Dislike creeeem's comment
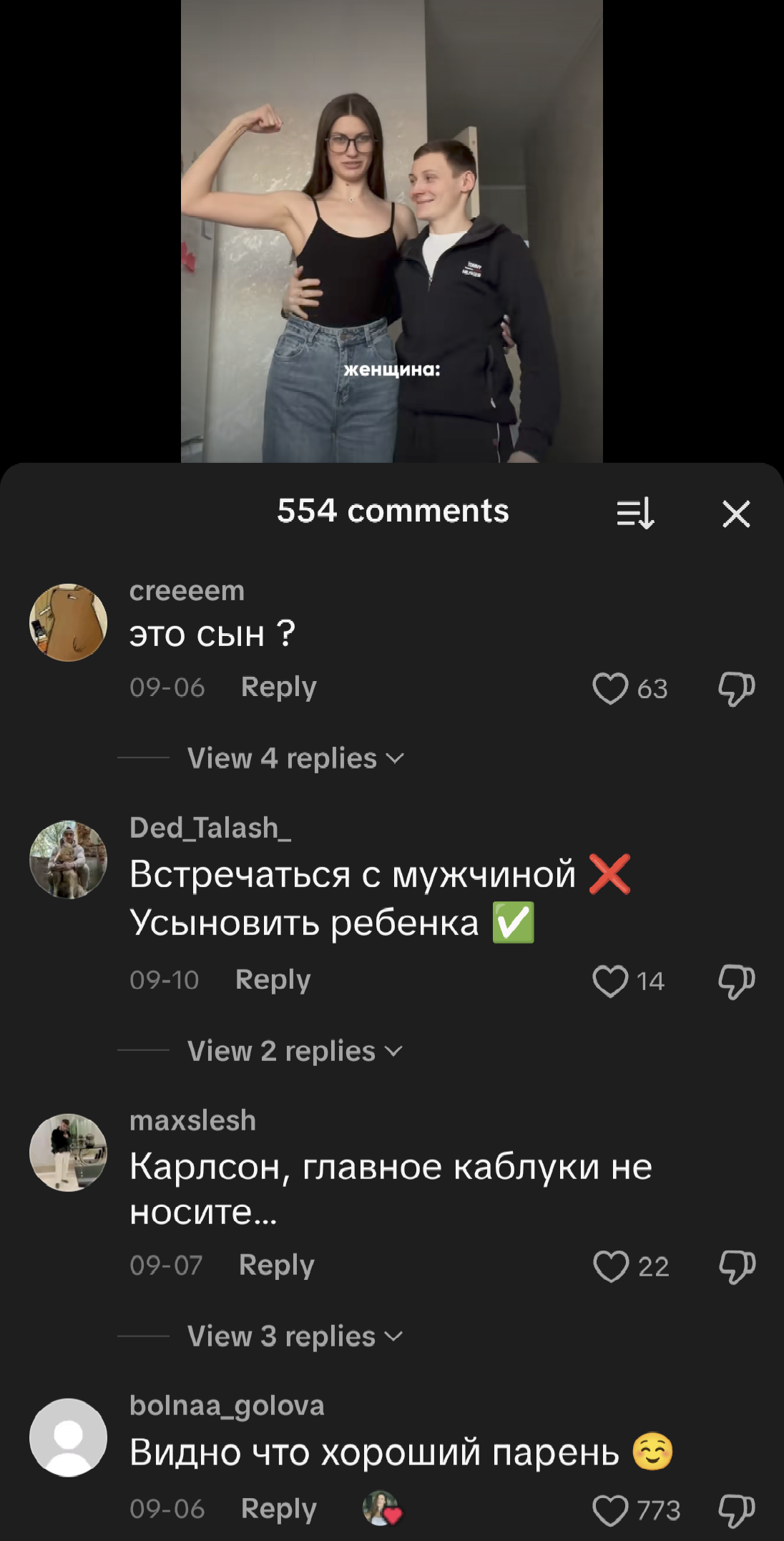784x1541 pixels. point(737,689)
